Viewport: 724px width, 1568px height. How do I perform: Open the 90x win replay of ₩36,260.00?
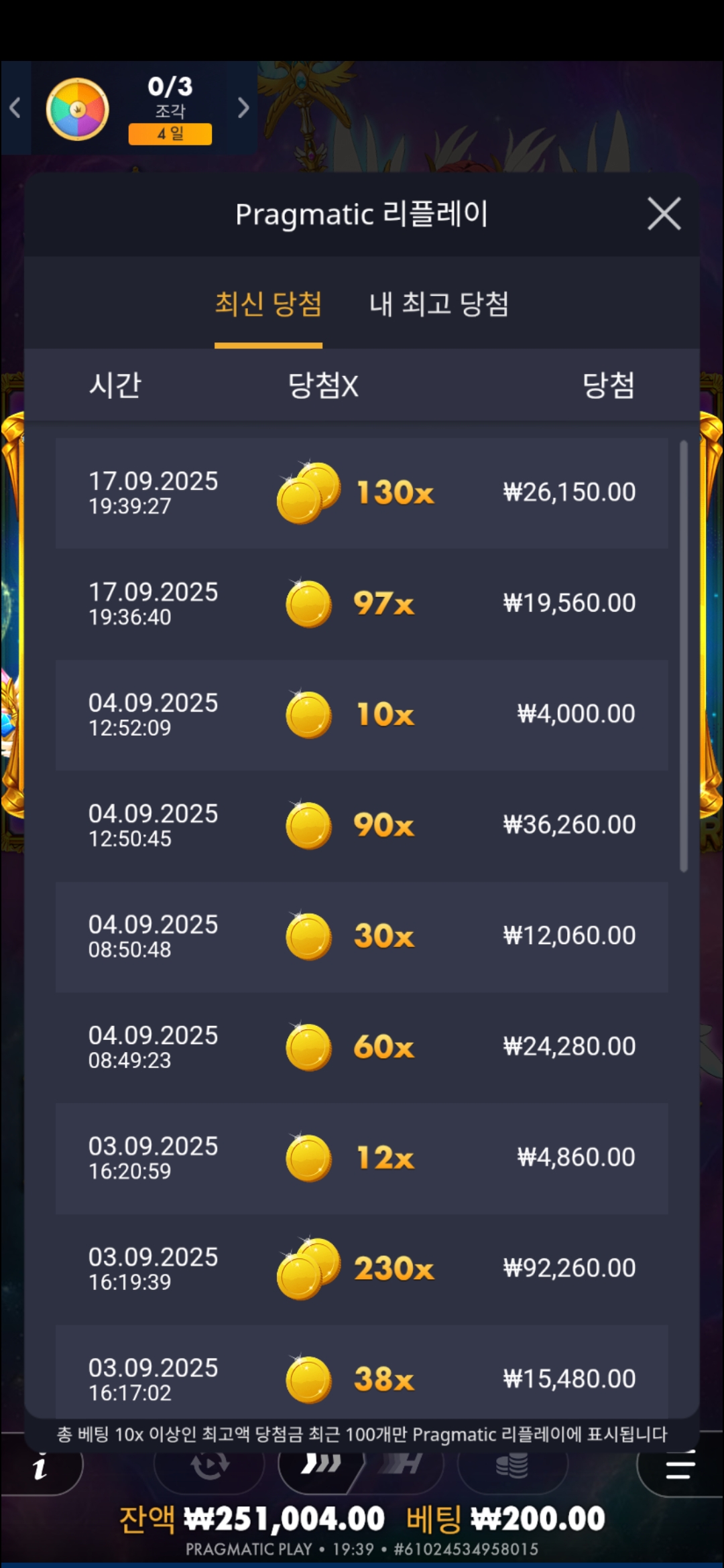[x=362, y=826]
